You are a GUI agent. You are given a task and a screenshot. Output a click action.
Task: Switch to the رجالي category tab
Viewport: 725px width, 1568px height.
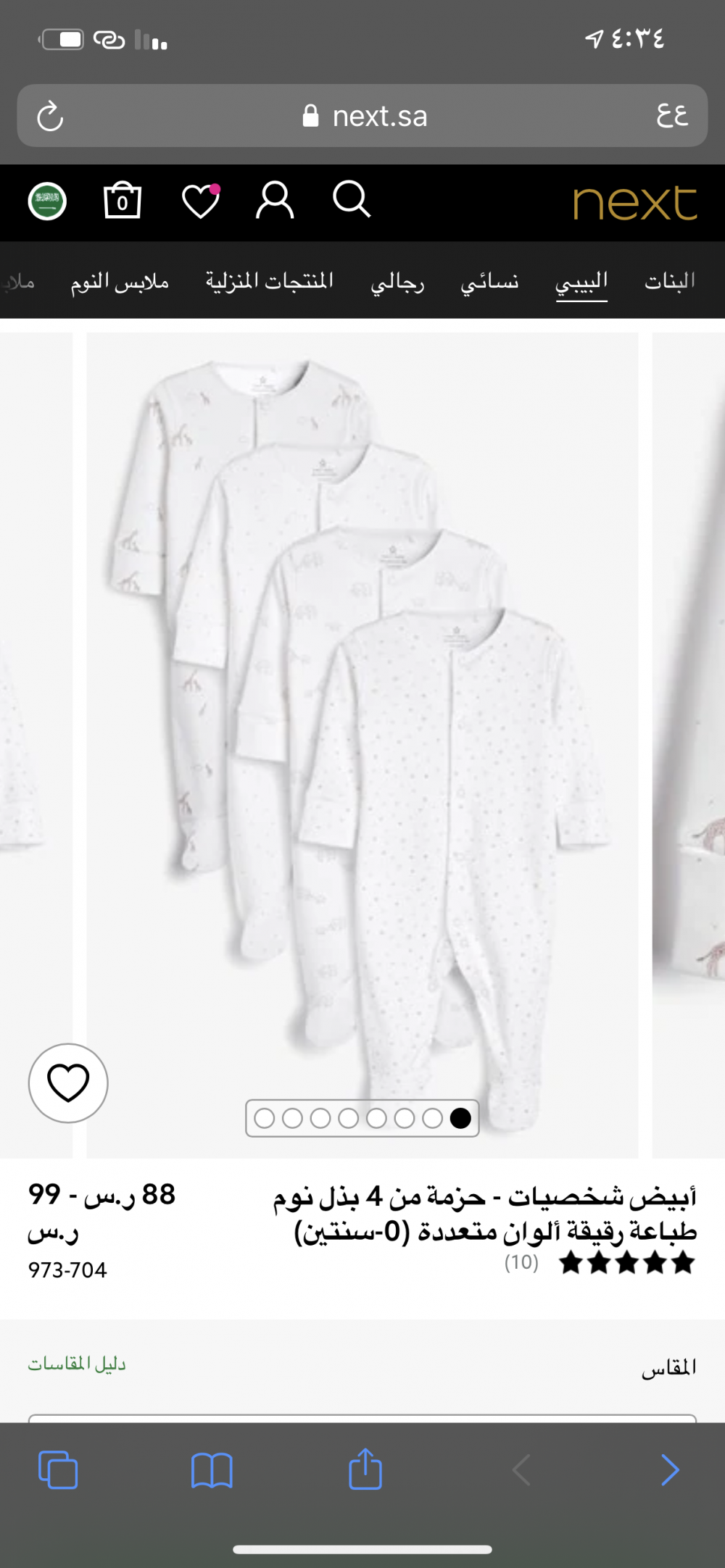[x=397, y=281]
